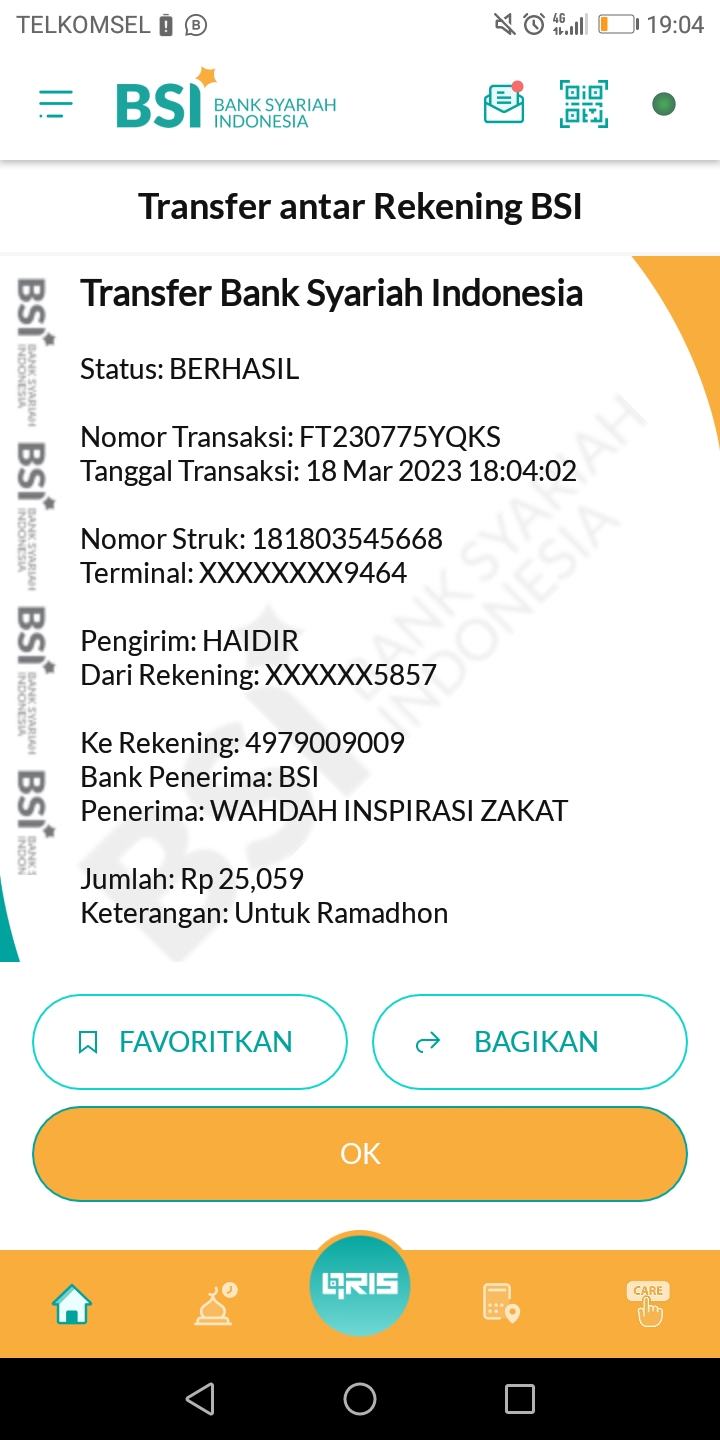Launch QRIS payment
720x1440 pixels.
pyautogui.click(x=360, y=1284)
